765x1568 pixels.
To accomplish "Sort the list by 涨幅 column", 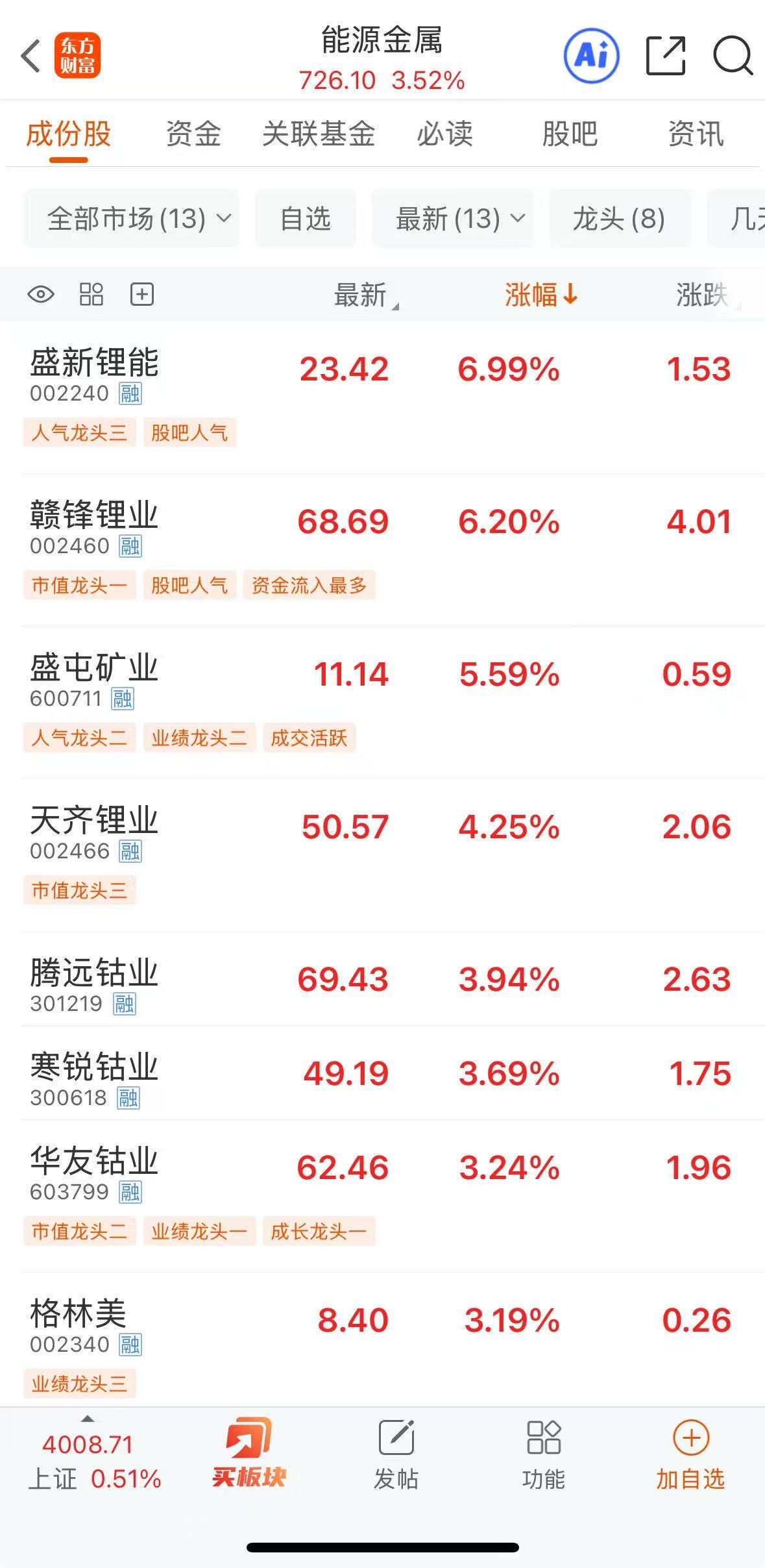I will pyautogui.click(x=540, y=295).
